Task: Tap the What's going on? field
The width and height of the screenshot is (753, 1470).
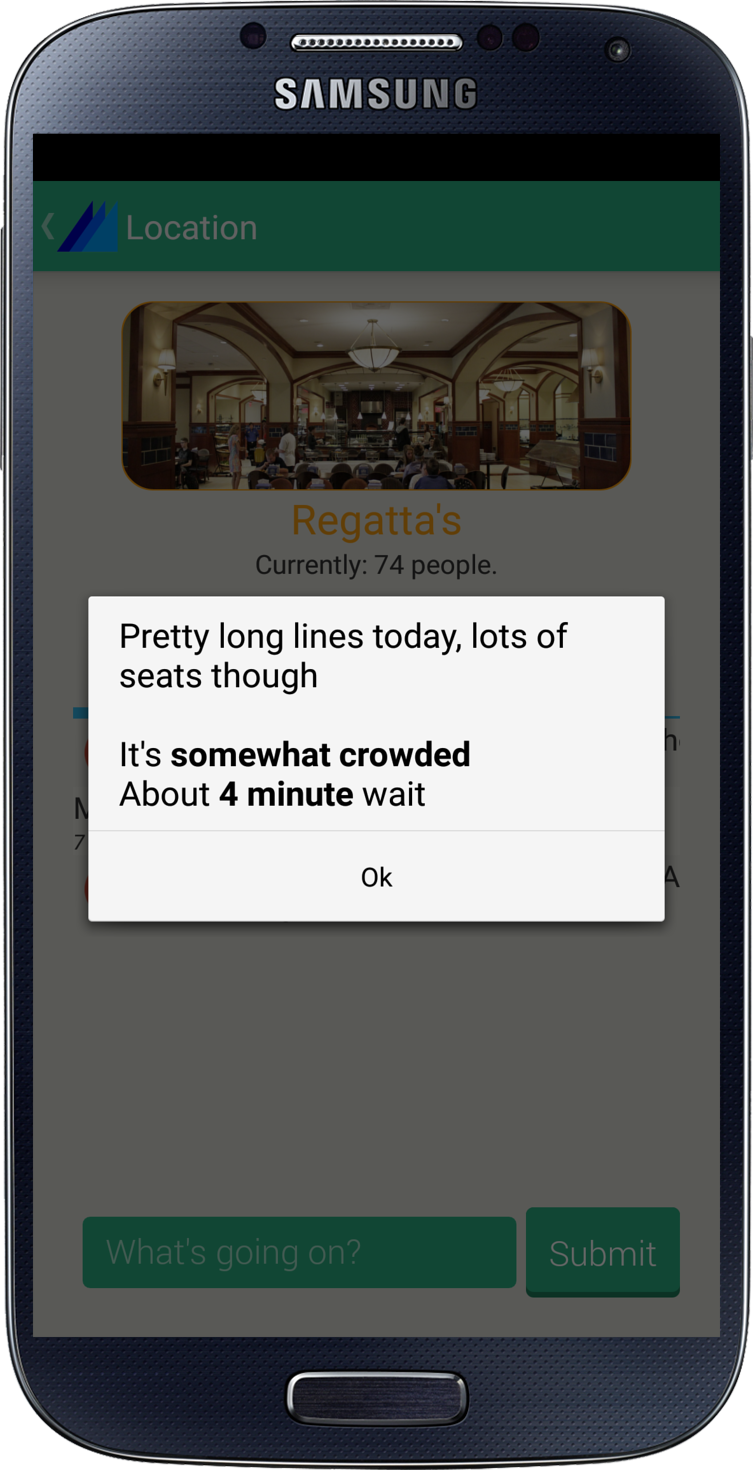Action: point(299,1252)
